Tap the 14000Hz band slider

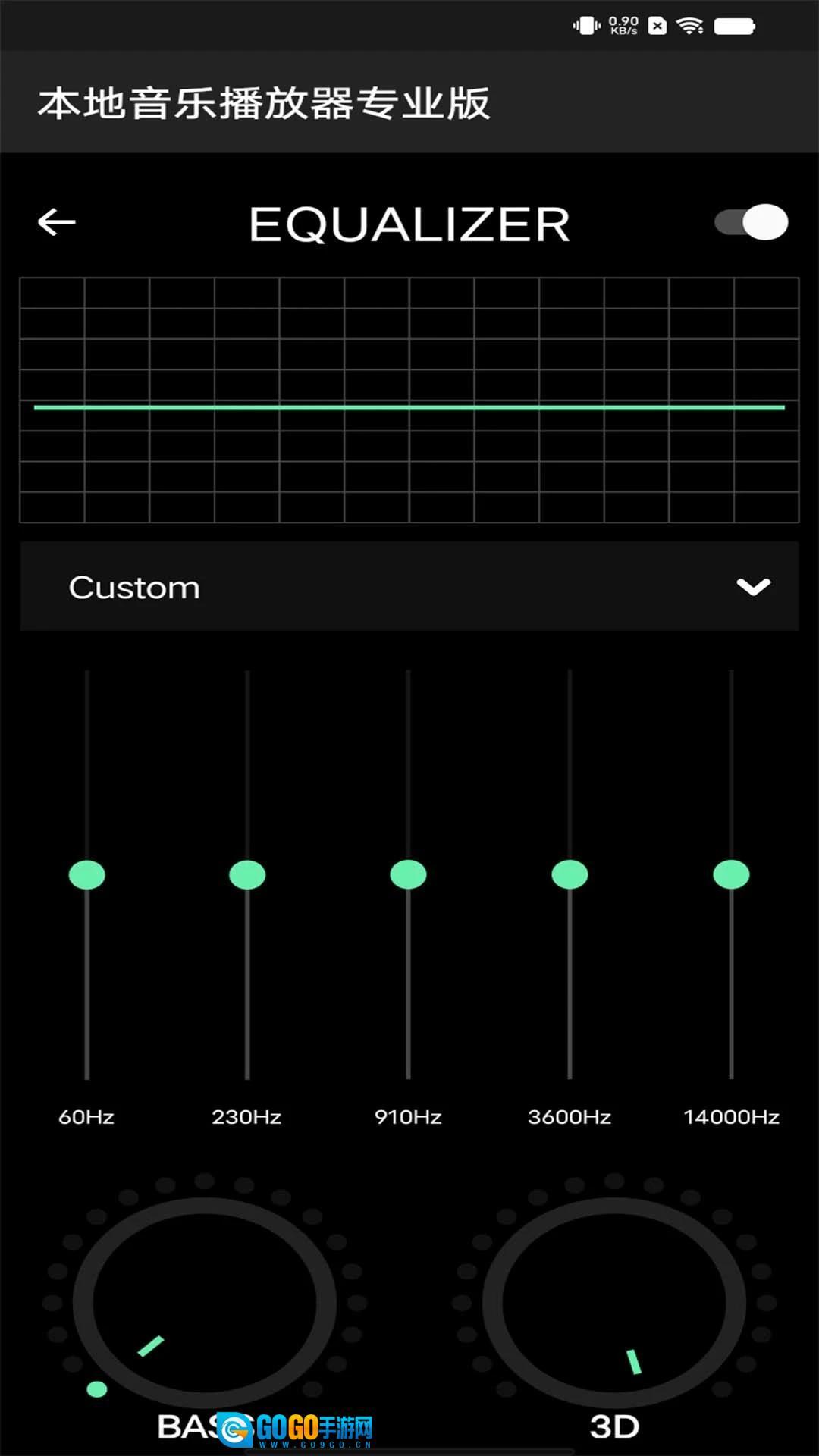coord(731,874)
